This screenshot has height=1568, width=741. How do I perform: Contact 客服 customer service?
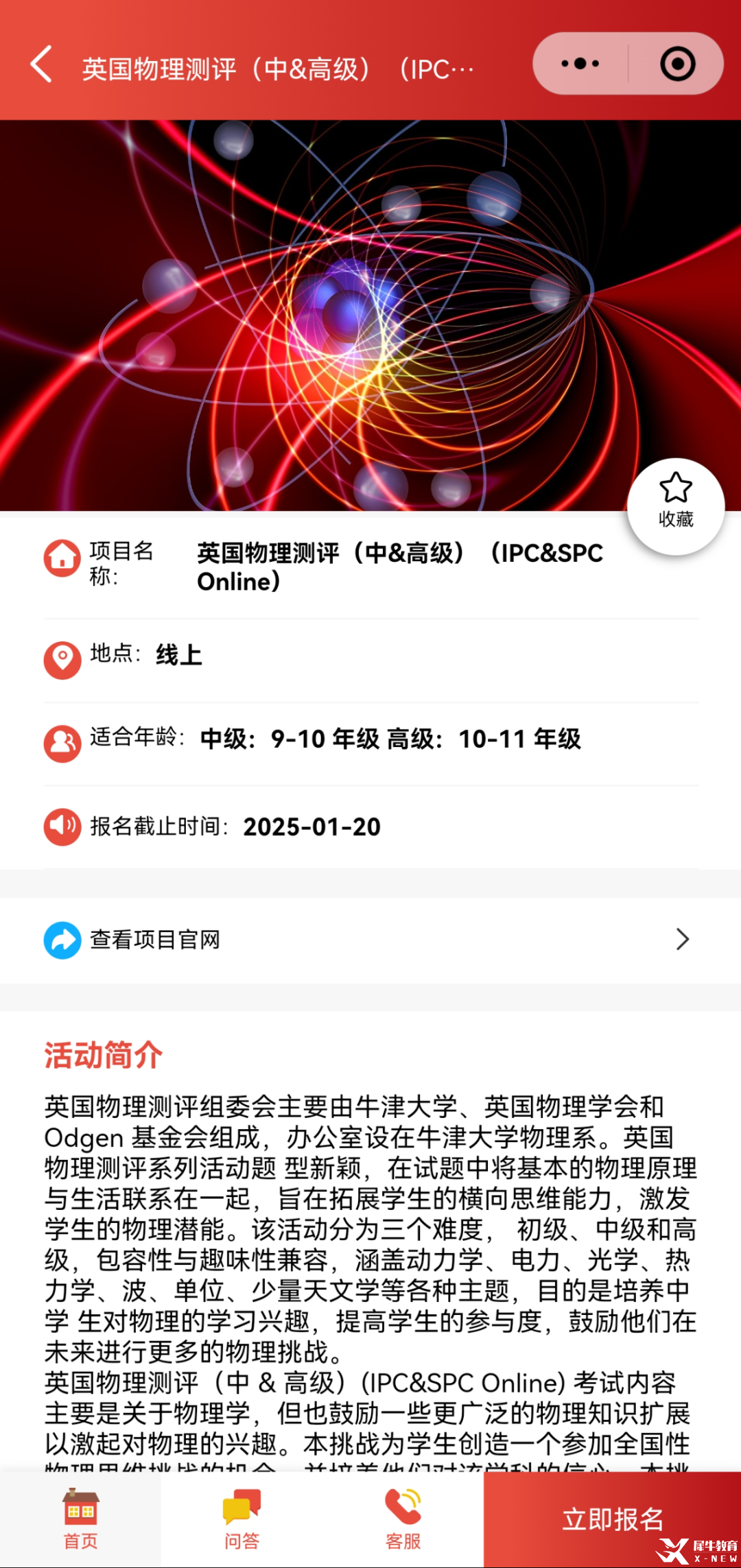pyautogui.click(x=403, y=1519)
